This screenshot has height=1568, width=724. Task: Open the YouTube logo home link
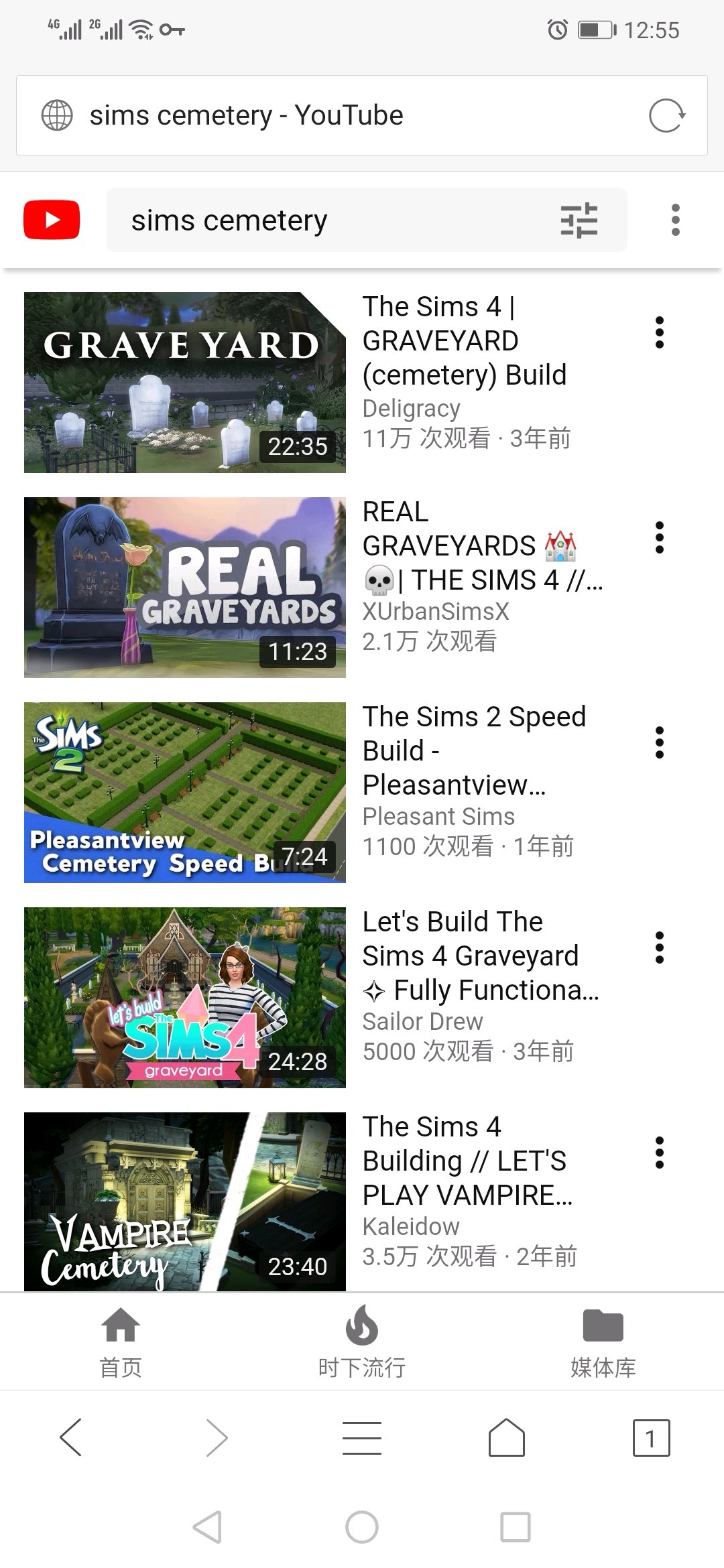[52, 220]
